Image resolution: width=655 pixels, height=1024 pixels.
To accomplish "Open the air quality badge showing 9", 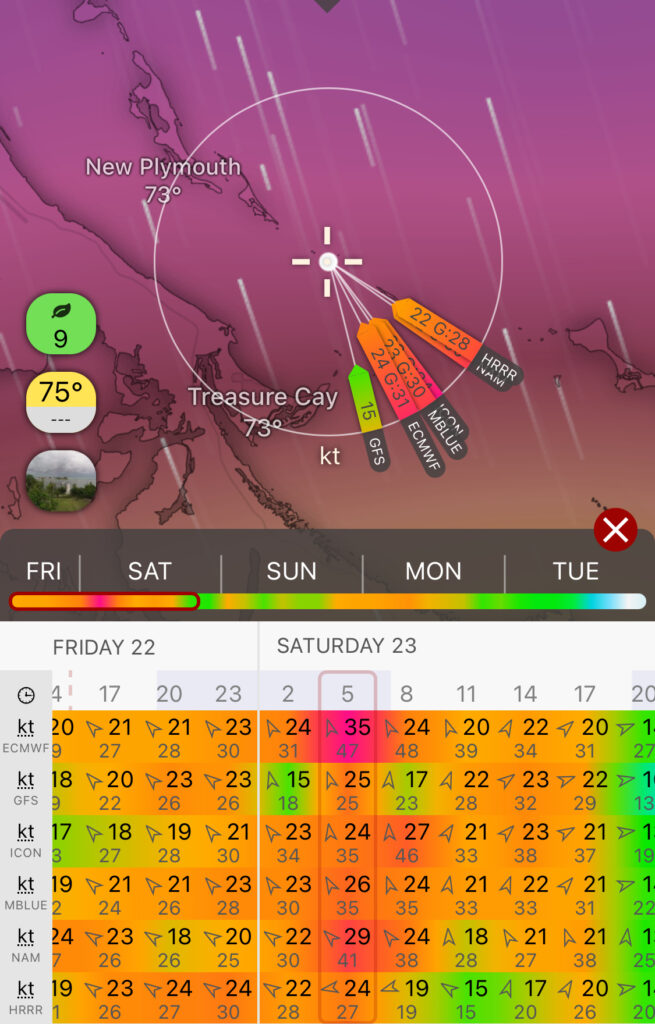I will [61, 324].
